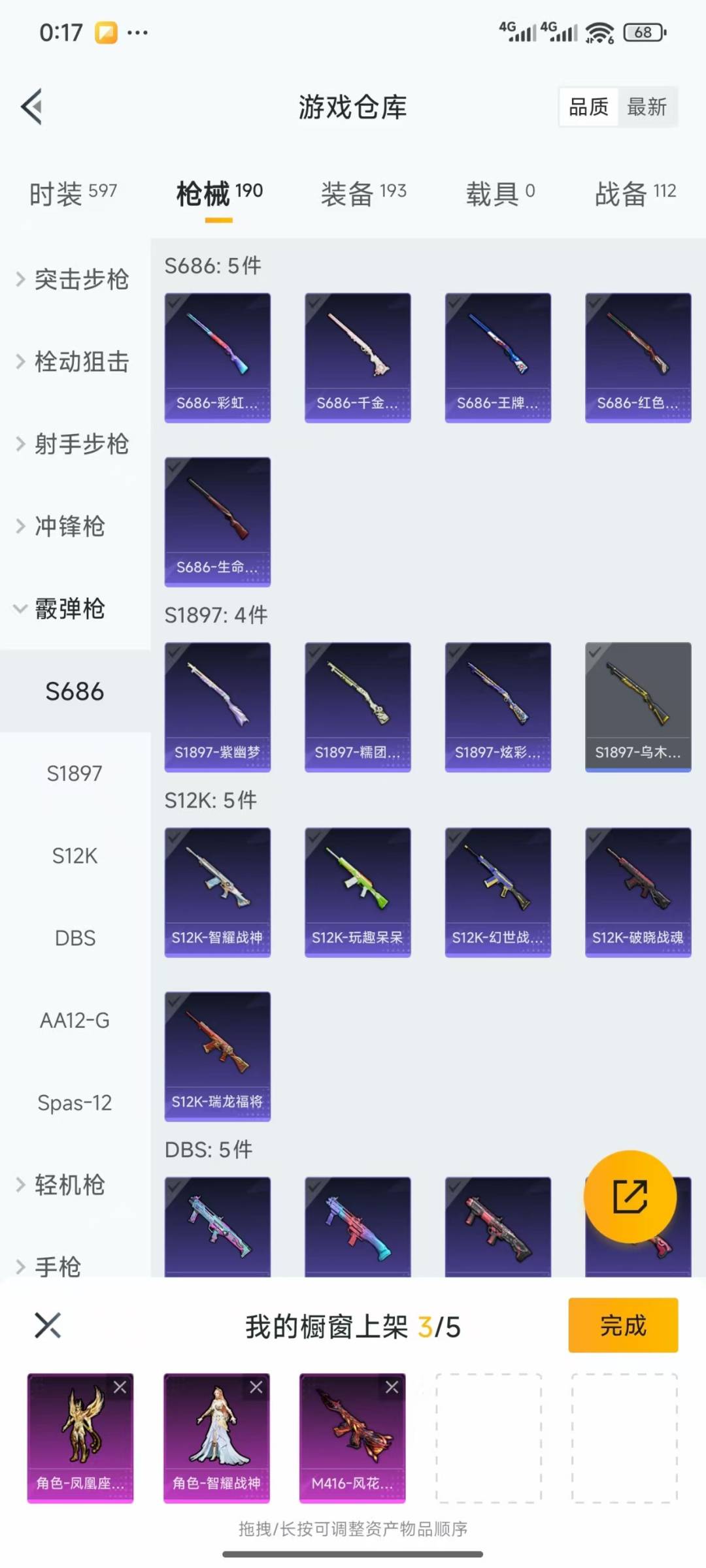Select the S686-彩虹 skin tile
706x1568 pixels.
click(217, 357)
